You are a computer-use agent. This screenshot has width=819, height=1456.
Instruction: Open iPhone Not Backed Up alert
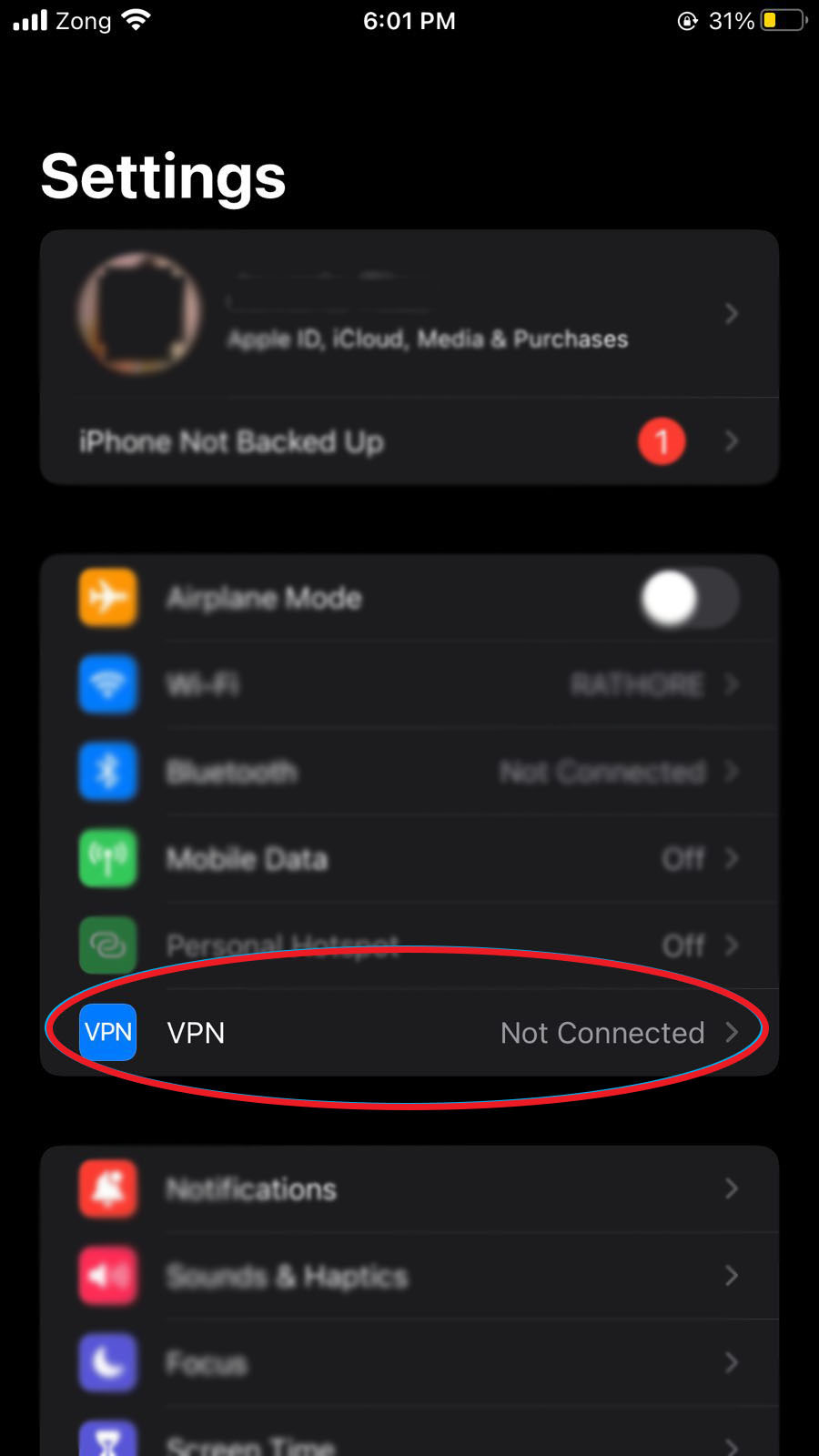(x=409, y=441)
